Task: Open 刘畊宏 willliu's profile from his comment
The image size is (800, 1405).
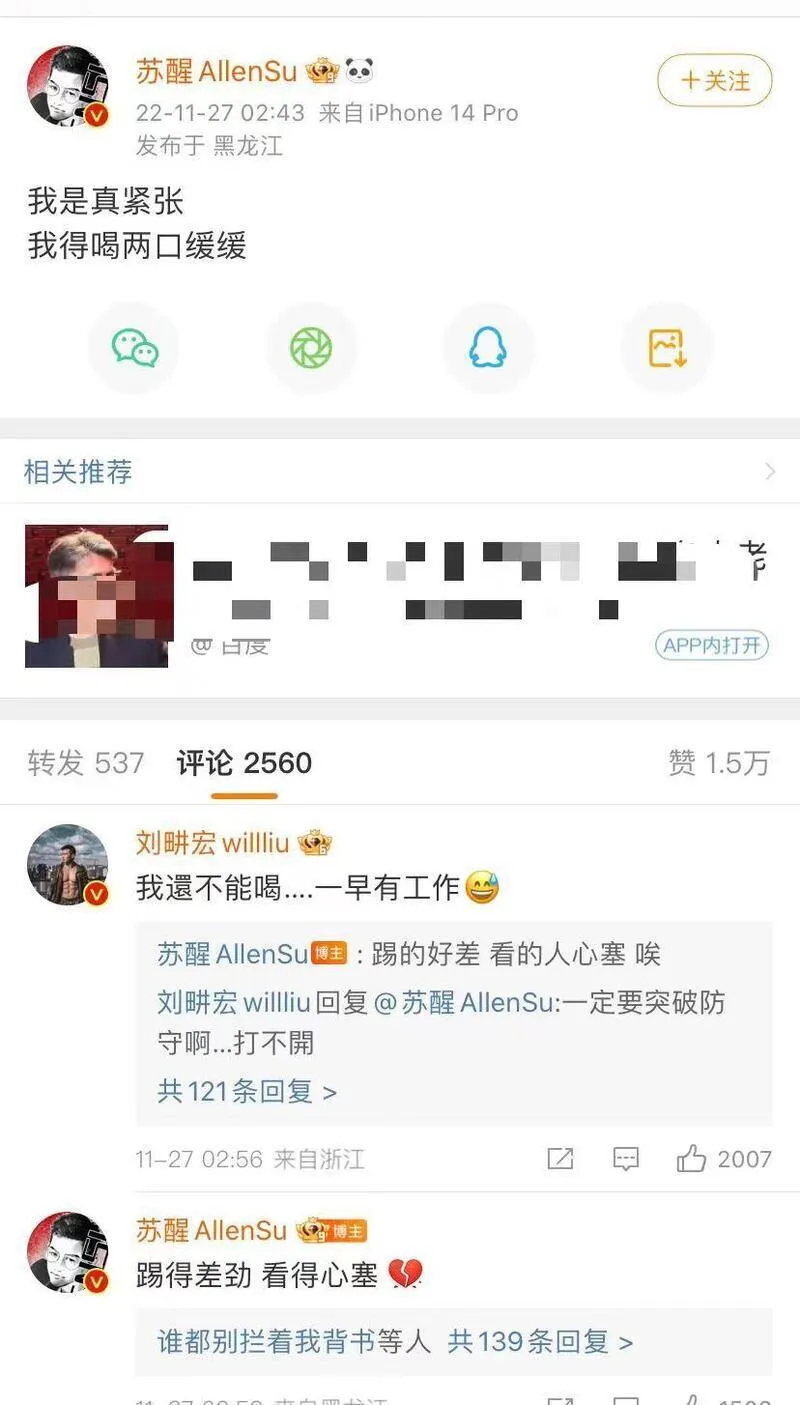Action: (x=68, y=864)
